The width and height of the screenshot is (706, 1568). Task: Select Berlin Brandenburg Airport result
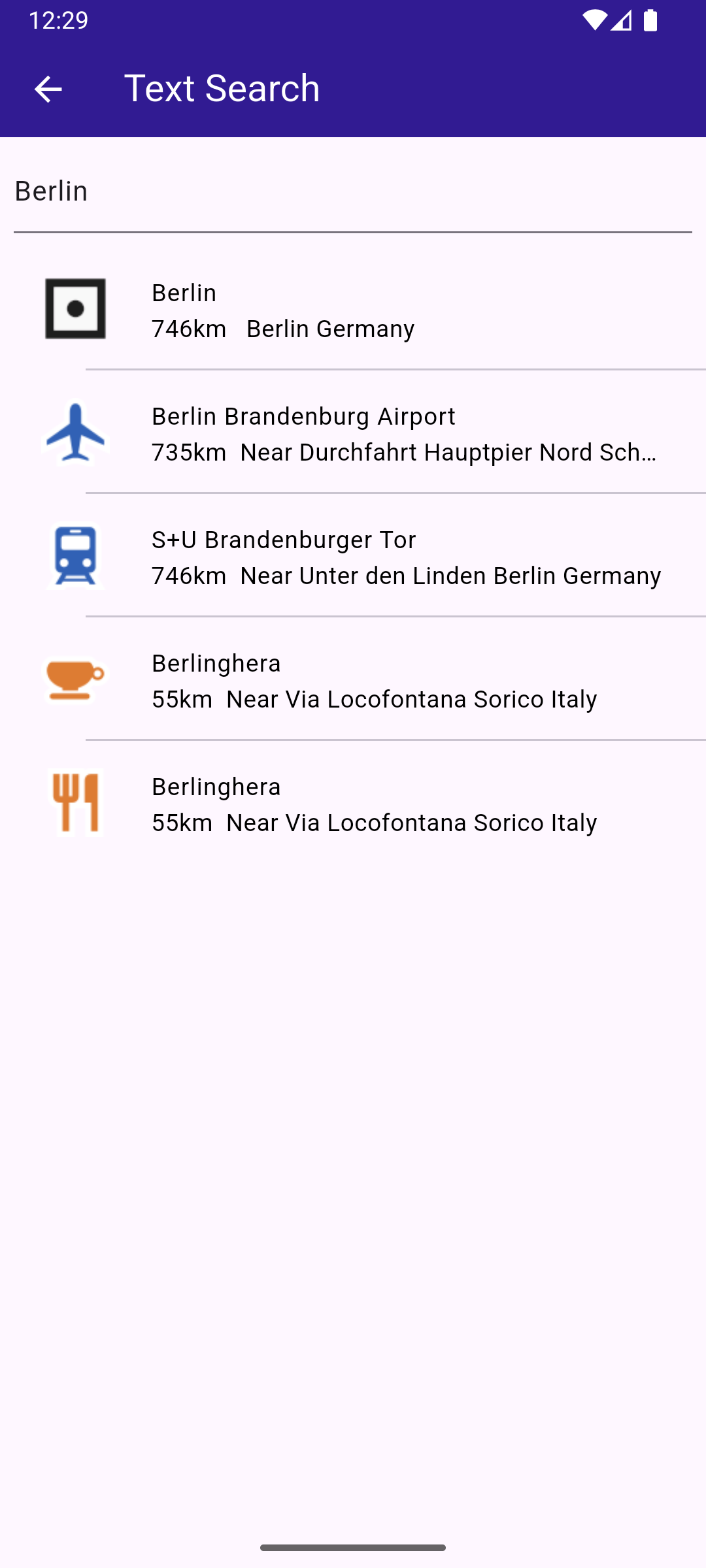[x=353, y=433]
